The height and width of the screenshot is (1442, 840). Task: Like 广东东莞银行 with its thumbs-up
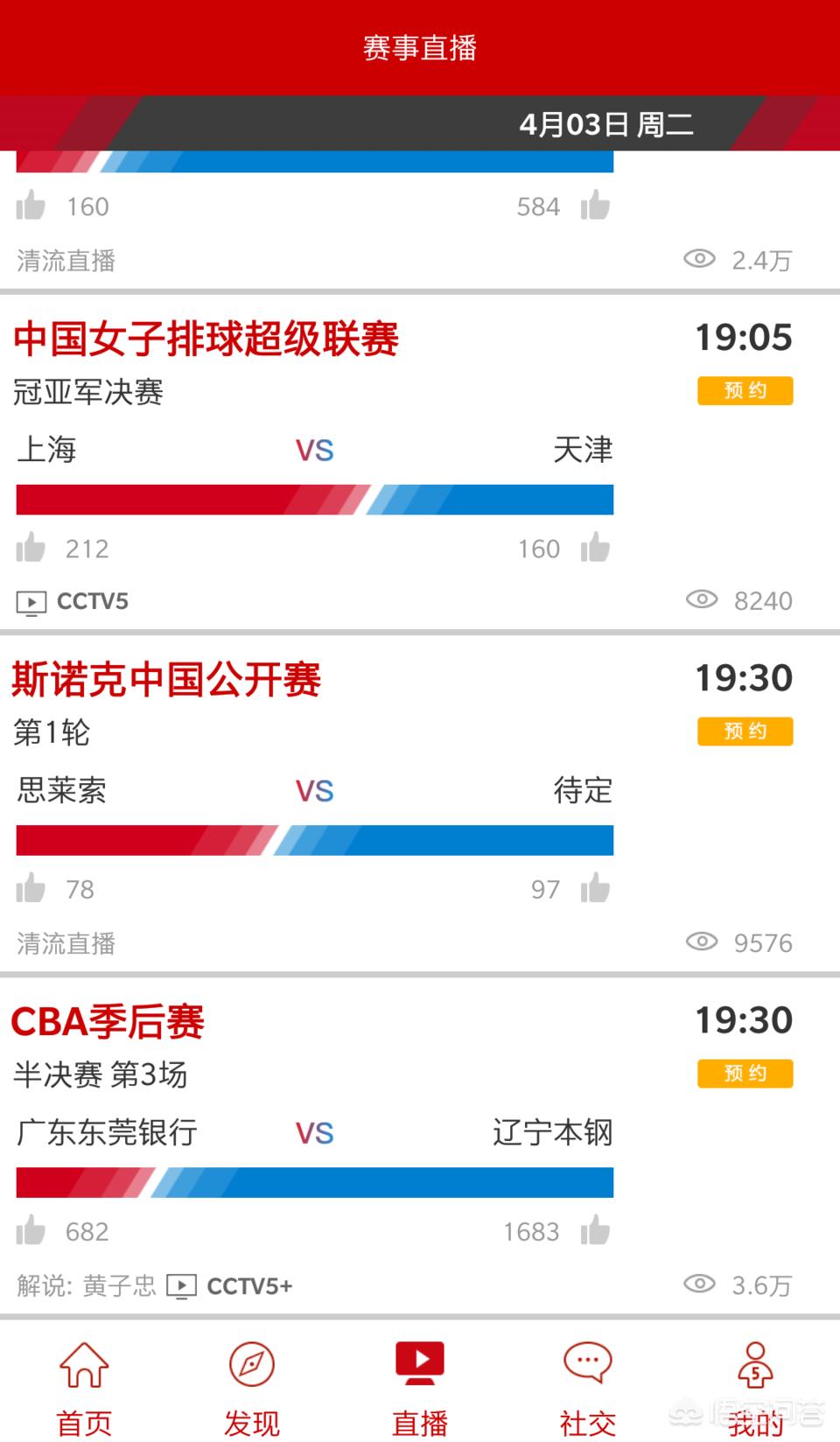(x=31, y=1230)
